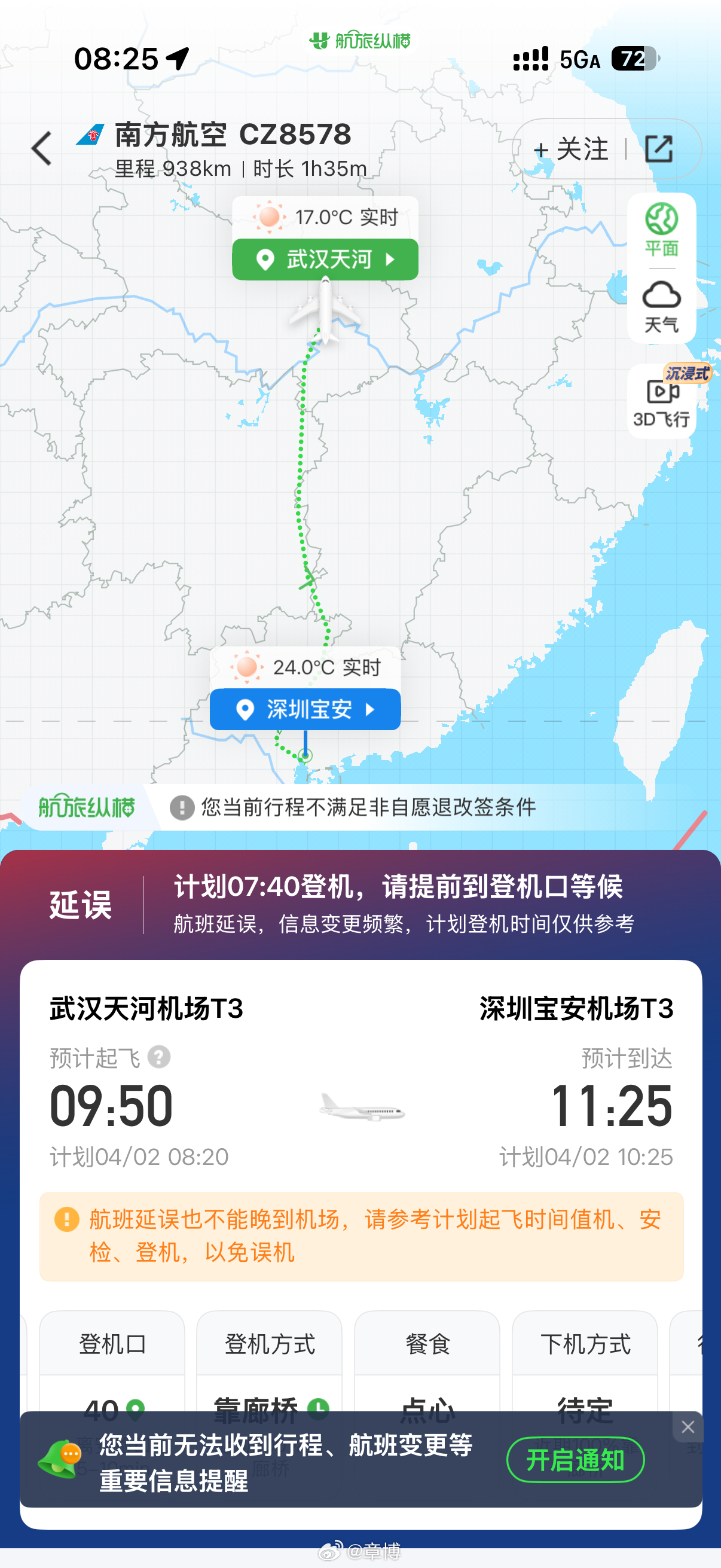Switch to 平面 flat map view

[x=662, y=228]
